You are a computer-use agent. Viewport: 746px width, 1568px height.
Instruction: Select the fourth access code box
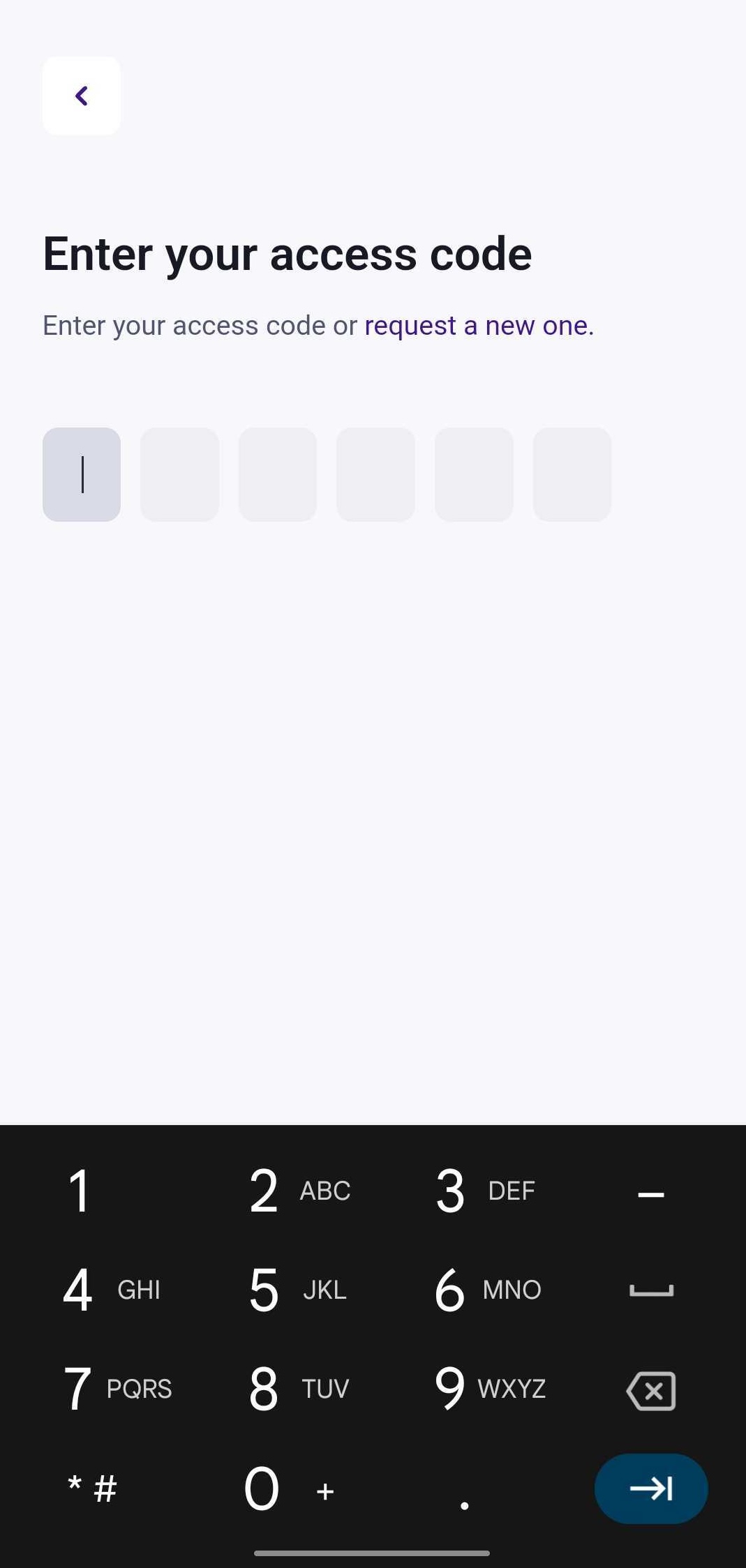[x=375, y=474]
